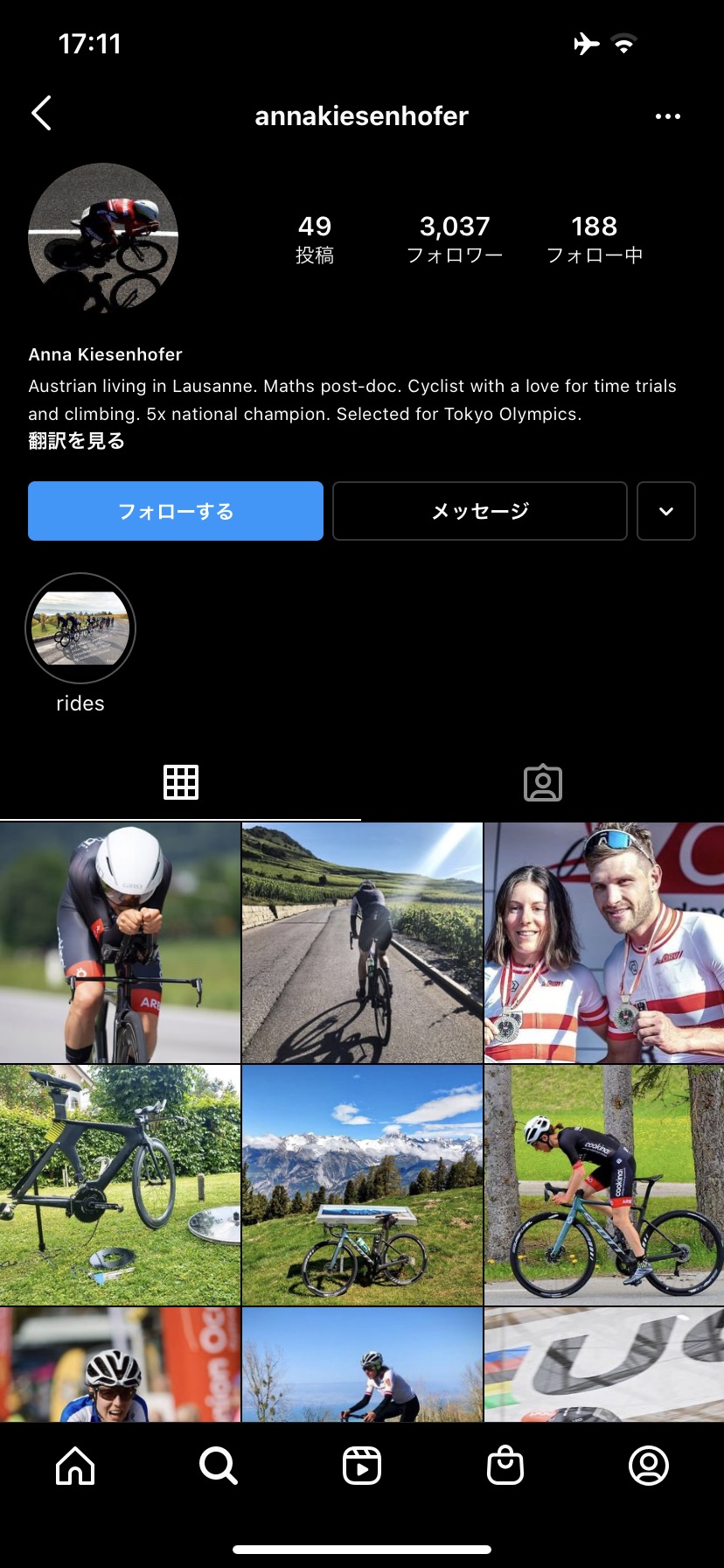
Task: Go to the Home feed tab
Action: coord(75,1466)
